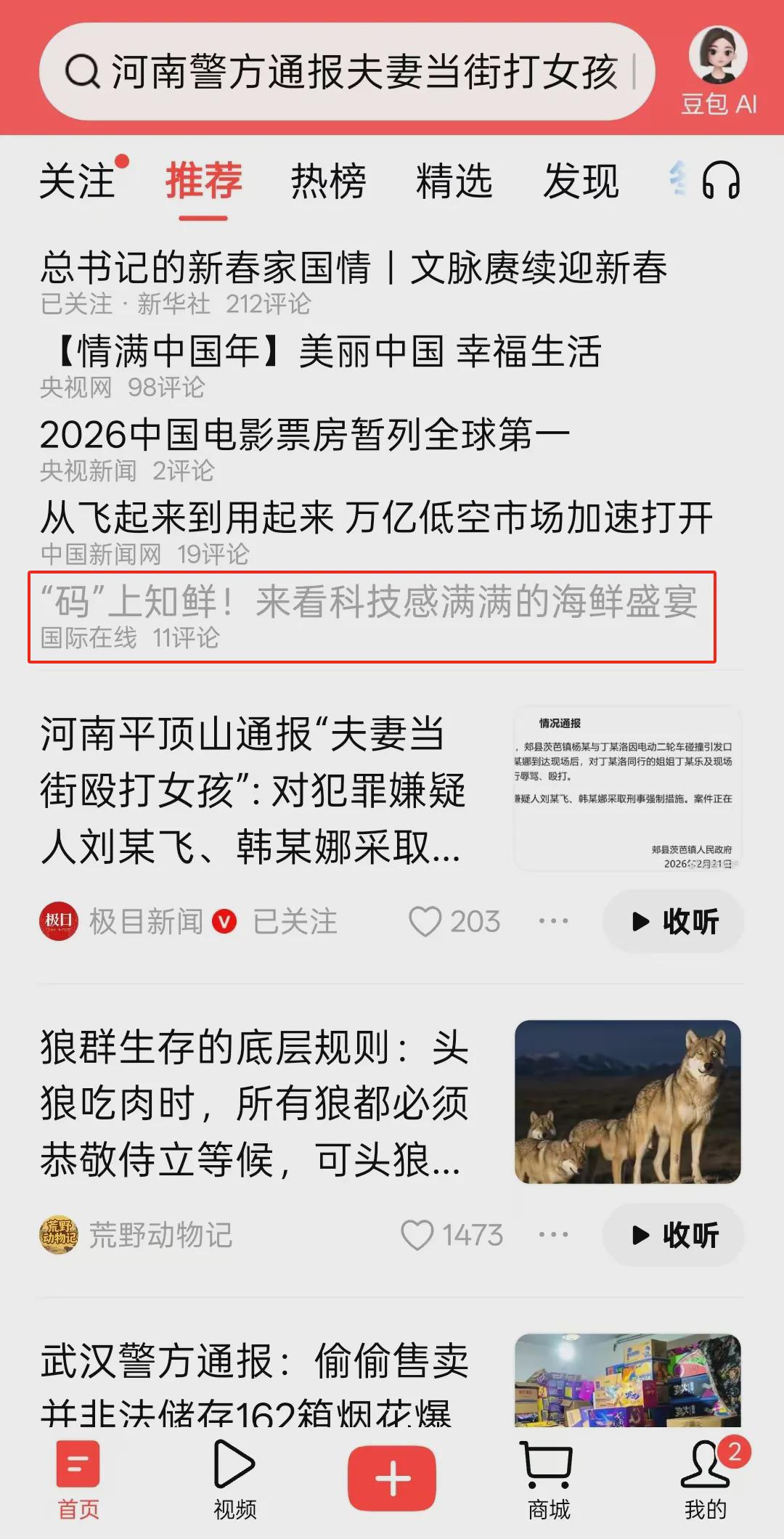Screen dimensions: 784x1539
Task: View the 万亿低空市场 article
Action: tap(376, 518)
